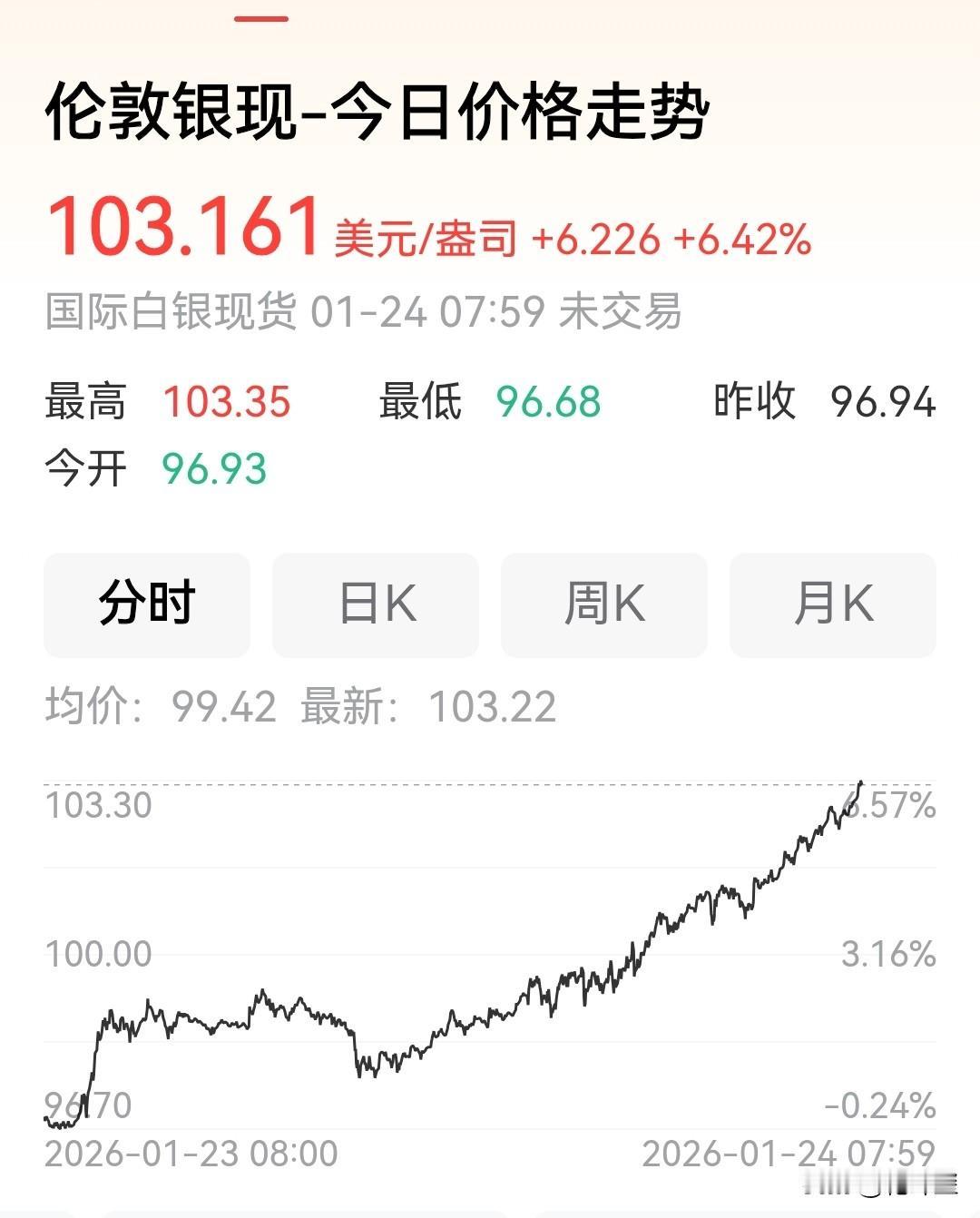Tap the chart's peak point near 103.30
The height and width of the screenshot is (1218, 980).
pyautogui.click(x=860, y=782)
